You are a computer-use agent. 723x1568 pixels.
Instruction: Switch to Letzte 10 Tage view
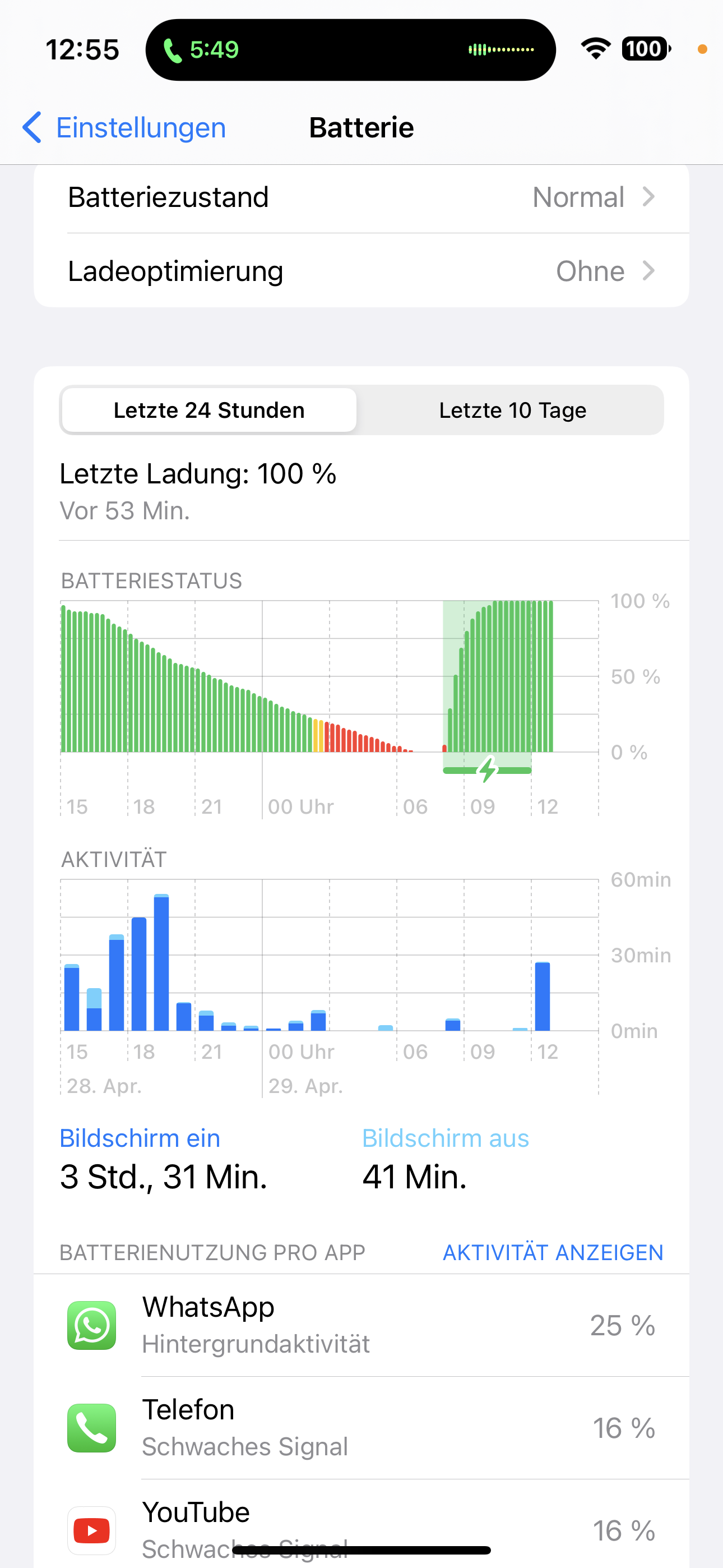coord(512,411)
